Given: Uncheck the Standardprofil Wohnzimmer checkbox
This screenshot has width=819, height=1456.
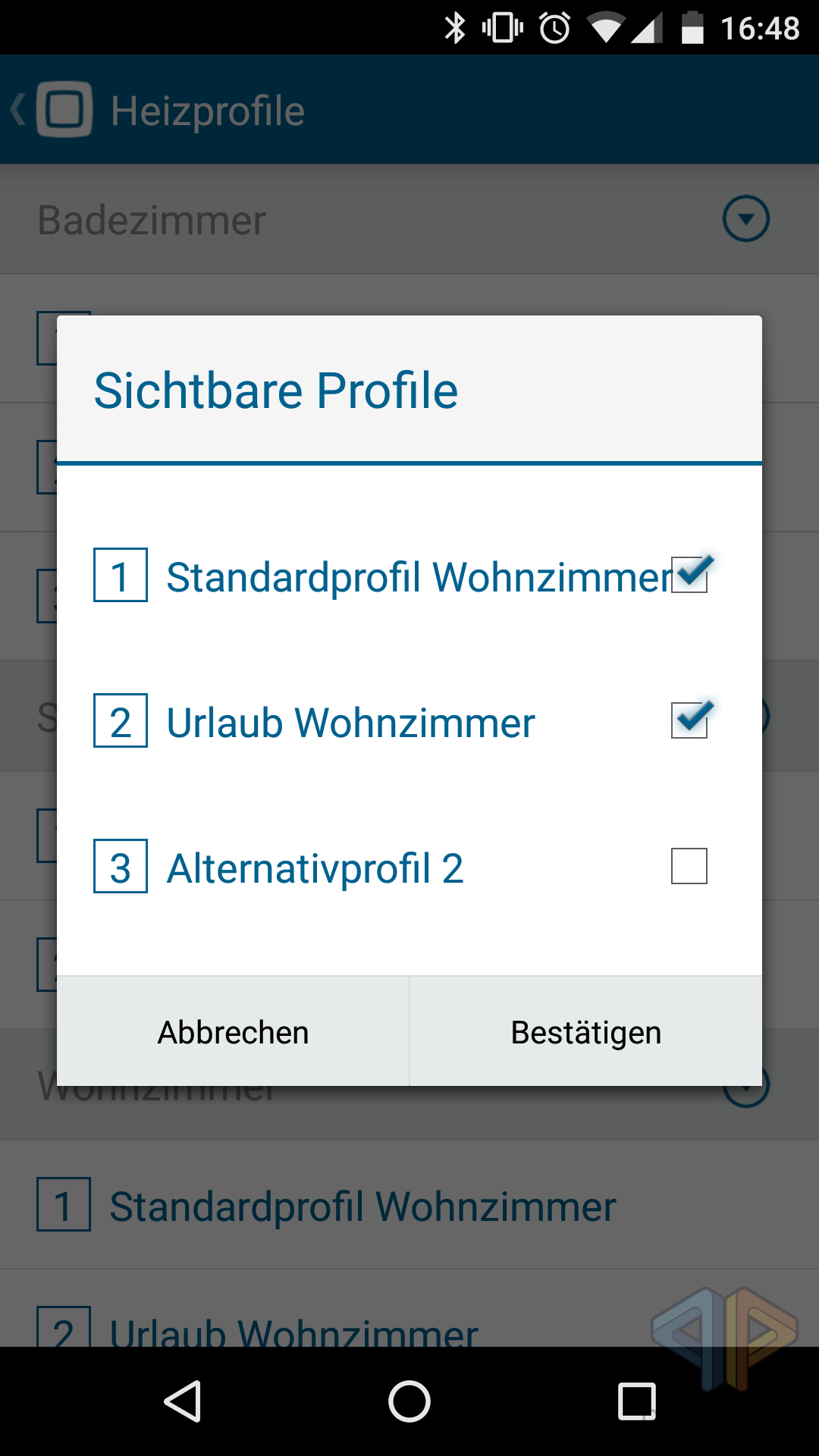Looking at the screenshot, I should pos(689,575).
